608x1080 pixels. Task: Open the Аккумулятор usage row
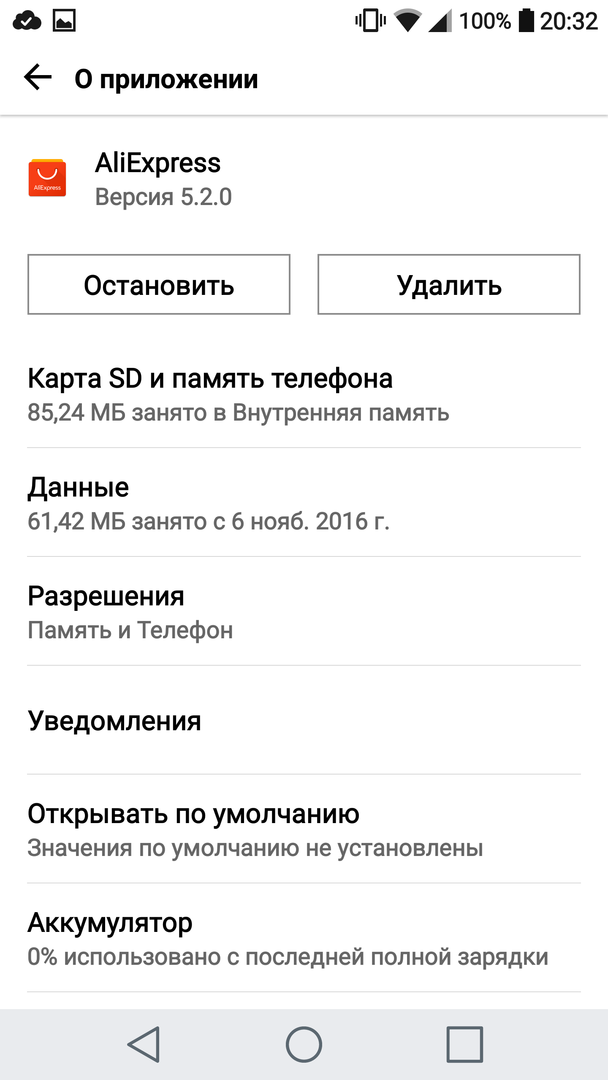pyautogui.click(x=304, y=939)
